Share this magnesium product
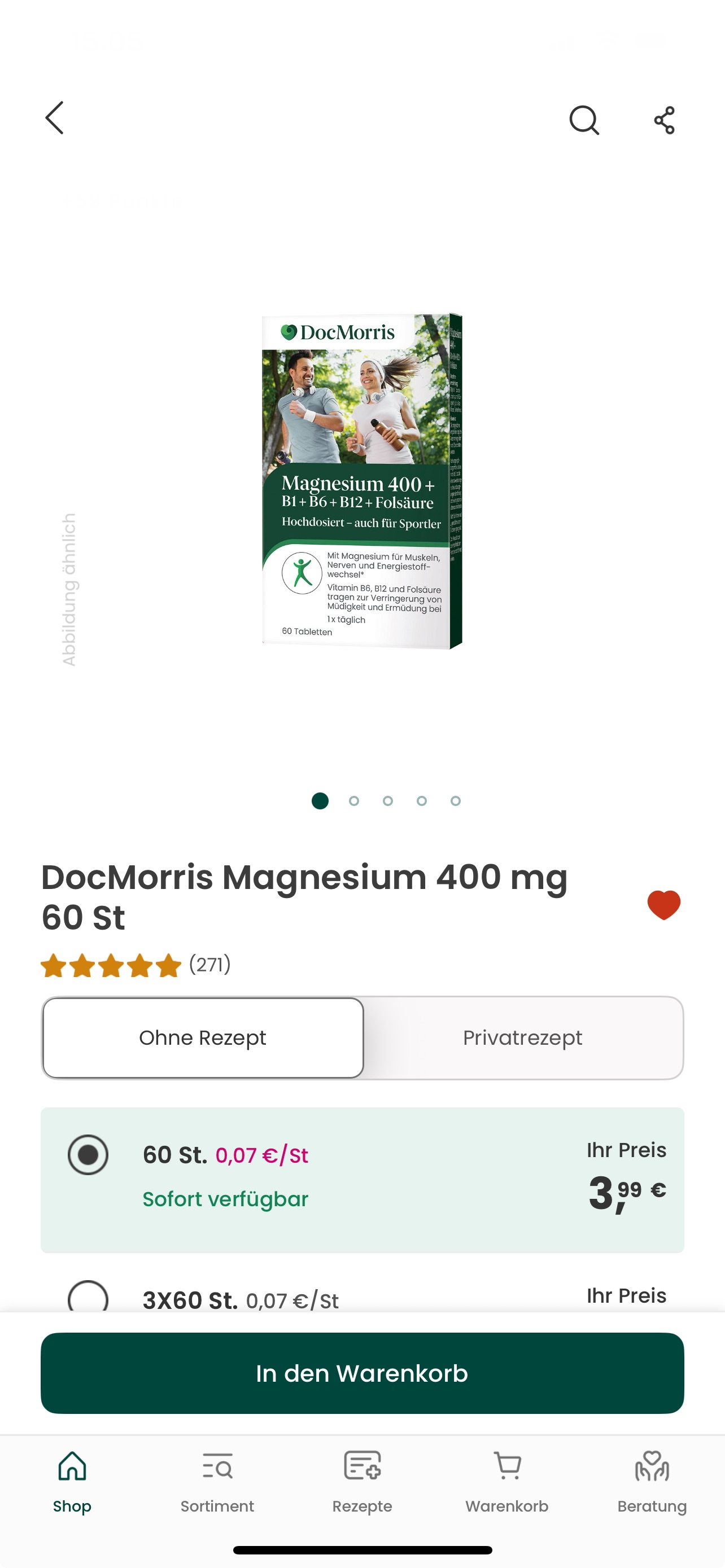The height and width of the screenshot is (1568, 725). point(664,119)
